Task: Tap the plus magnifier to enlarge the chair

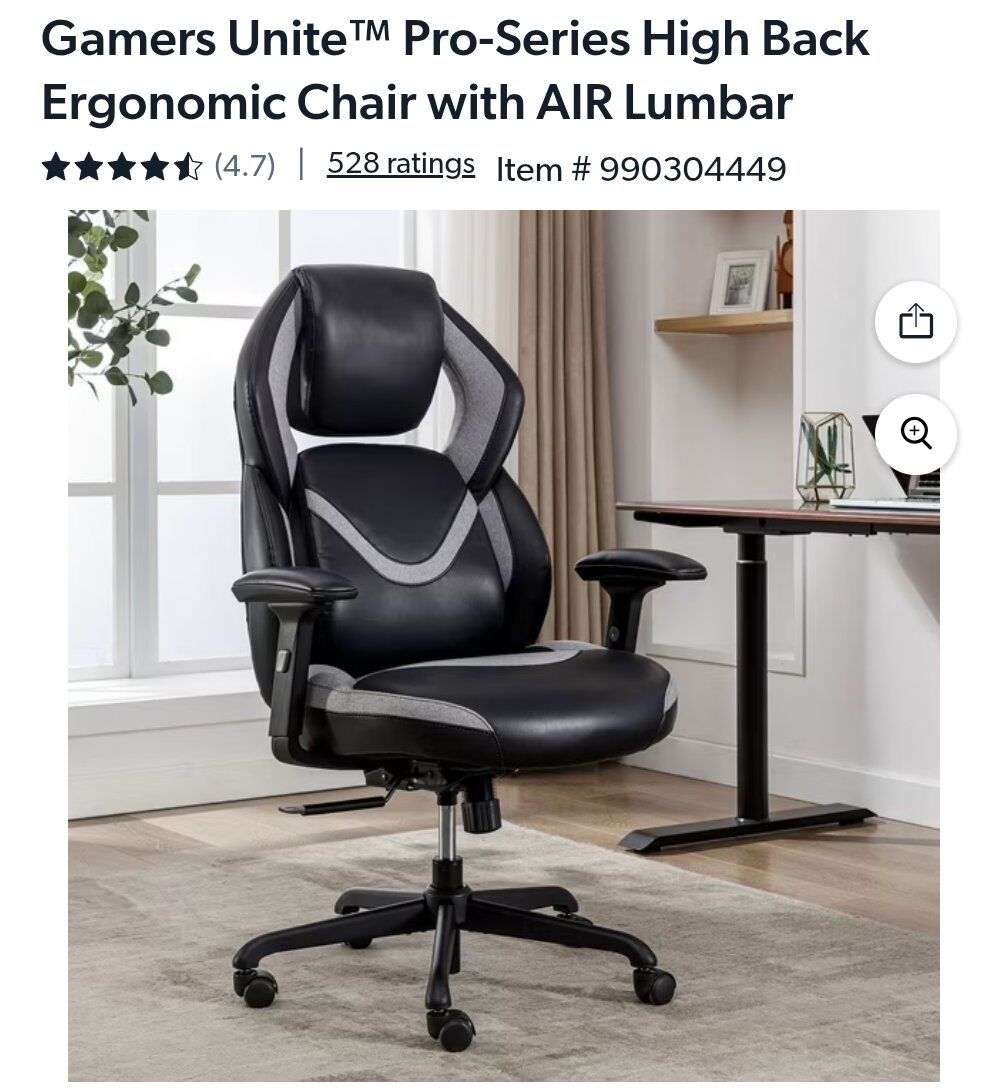Action: point(916,433)
